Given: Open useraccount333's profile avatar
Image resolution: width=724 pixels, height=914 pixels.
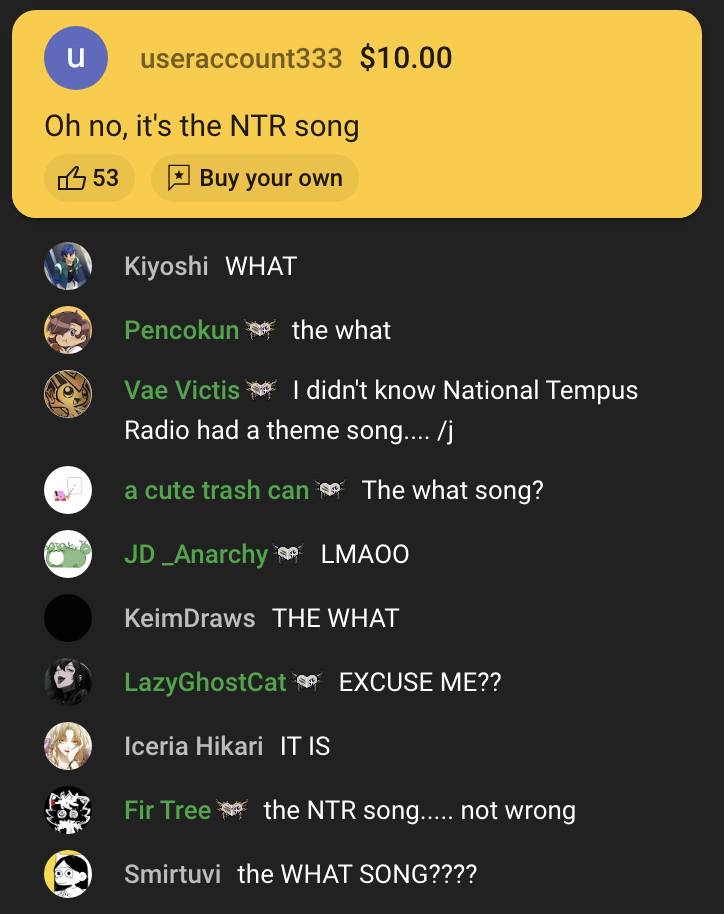Looking at the screenshot, I should [75, 59].
